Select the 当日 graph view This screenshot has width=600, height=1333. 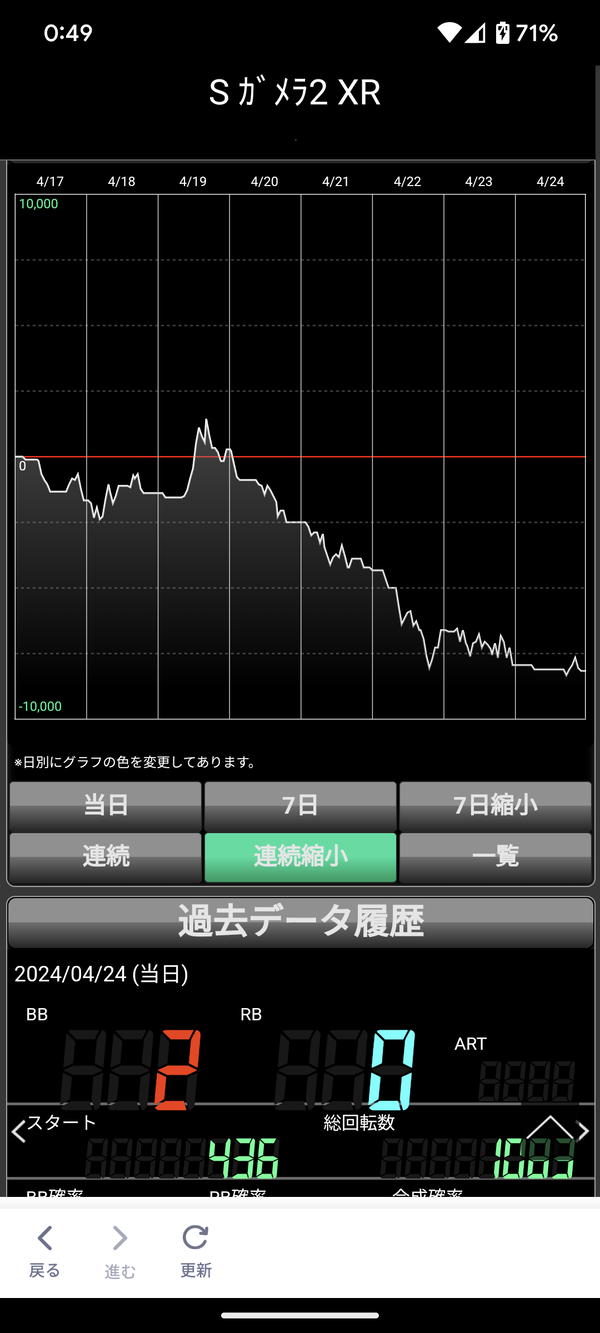tap(105, 805)
